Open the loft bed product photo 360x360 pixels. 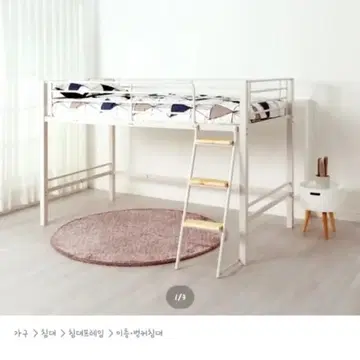(x=180, y=157)
